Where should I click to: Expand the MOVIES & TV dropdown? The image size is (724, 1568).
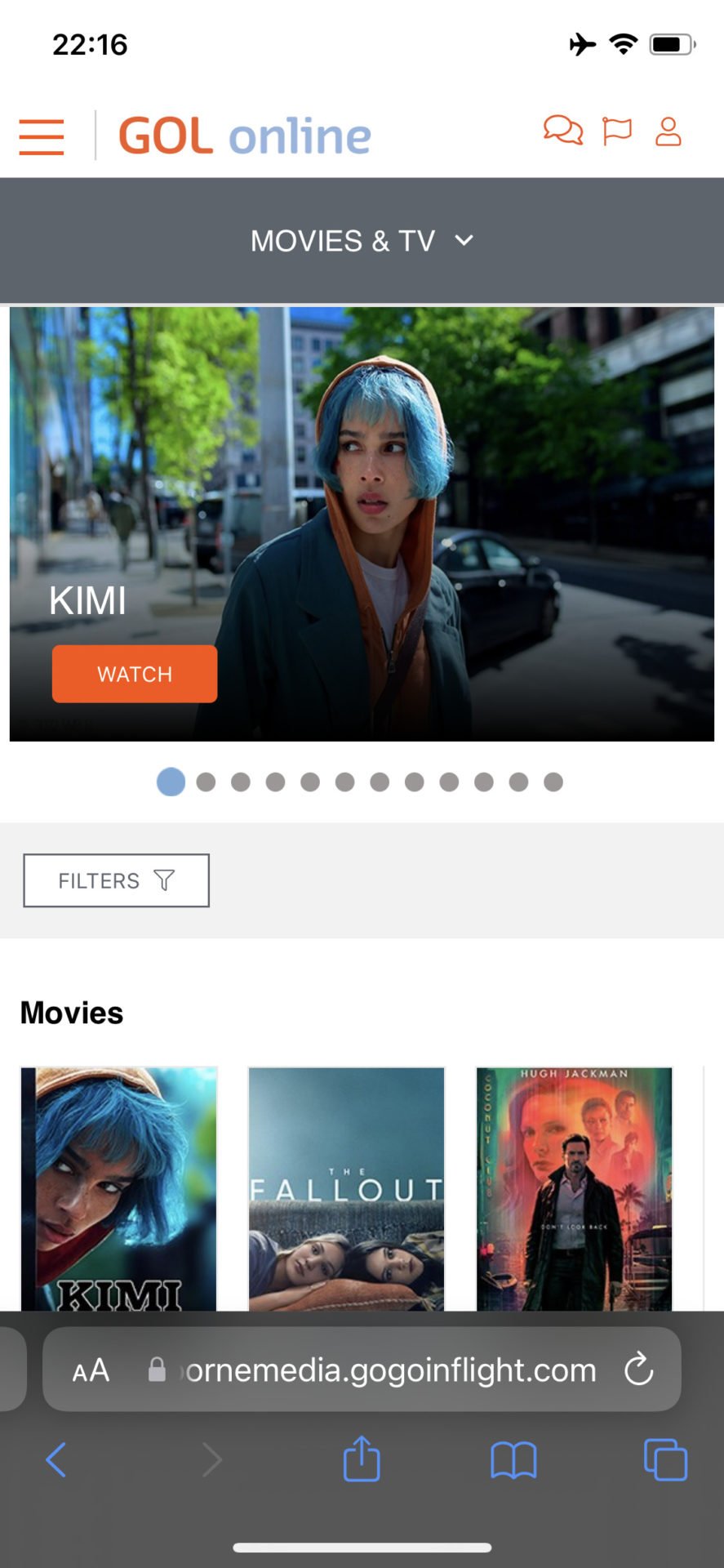(362, 241)
